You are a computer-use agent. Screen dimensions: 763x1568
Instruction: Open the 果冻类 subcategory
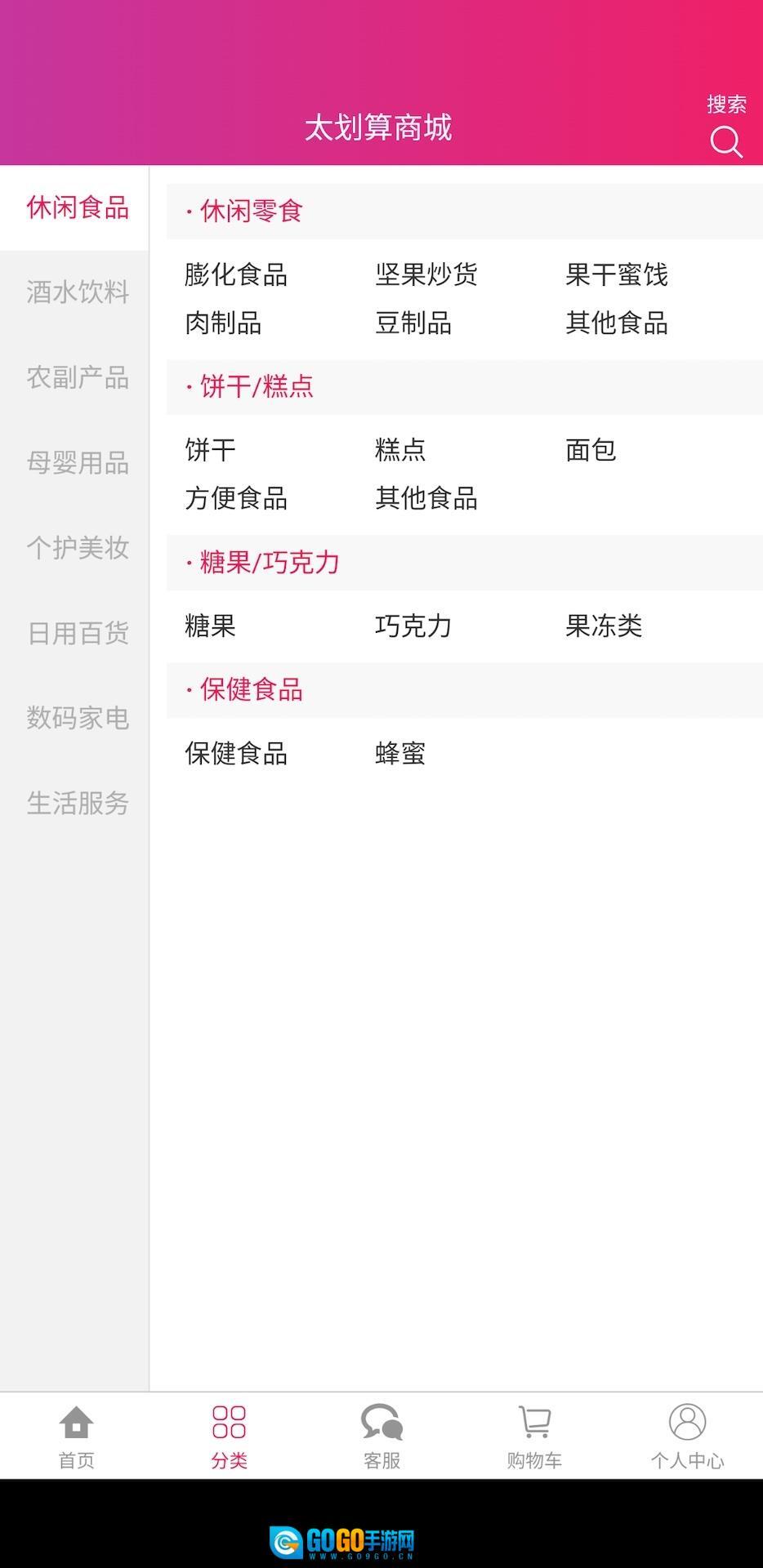(603, 626)
